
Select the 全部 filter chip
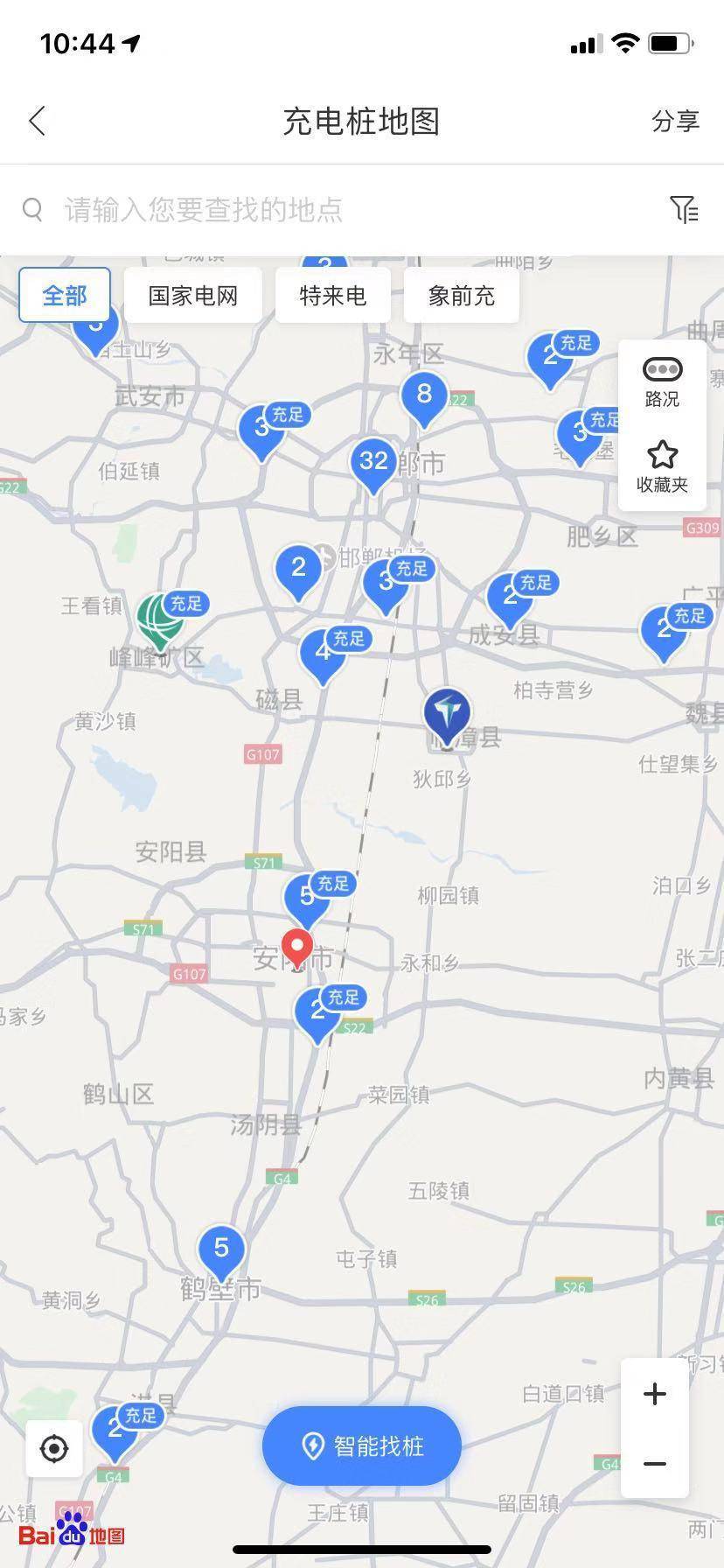click(65, 295)
